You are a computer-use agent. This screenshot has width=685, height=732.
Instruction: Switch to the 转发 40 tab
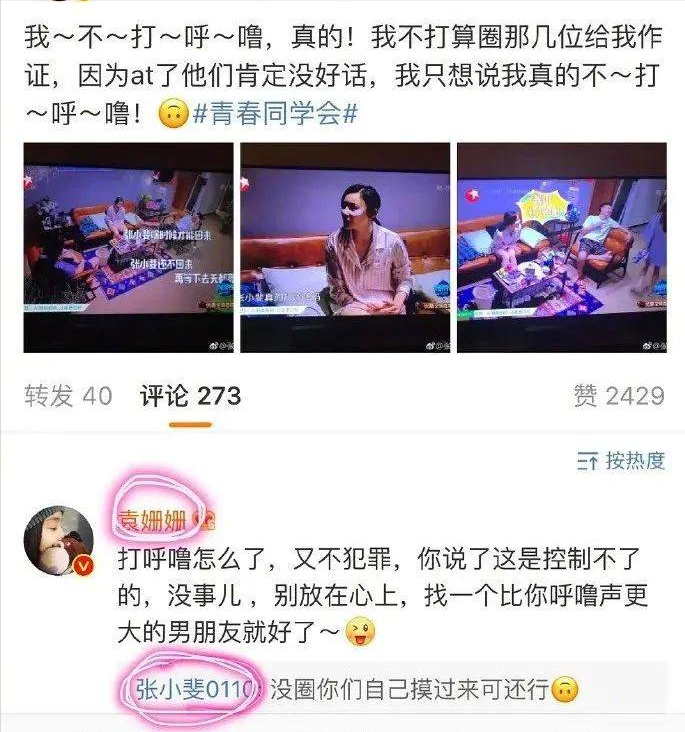(x=68, y=396)
